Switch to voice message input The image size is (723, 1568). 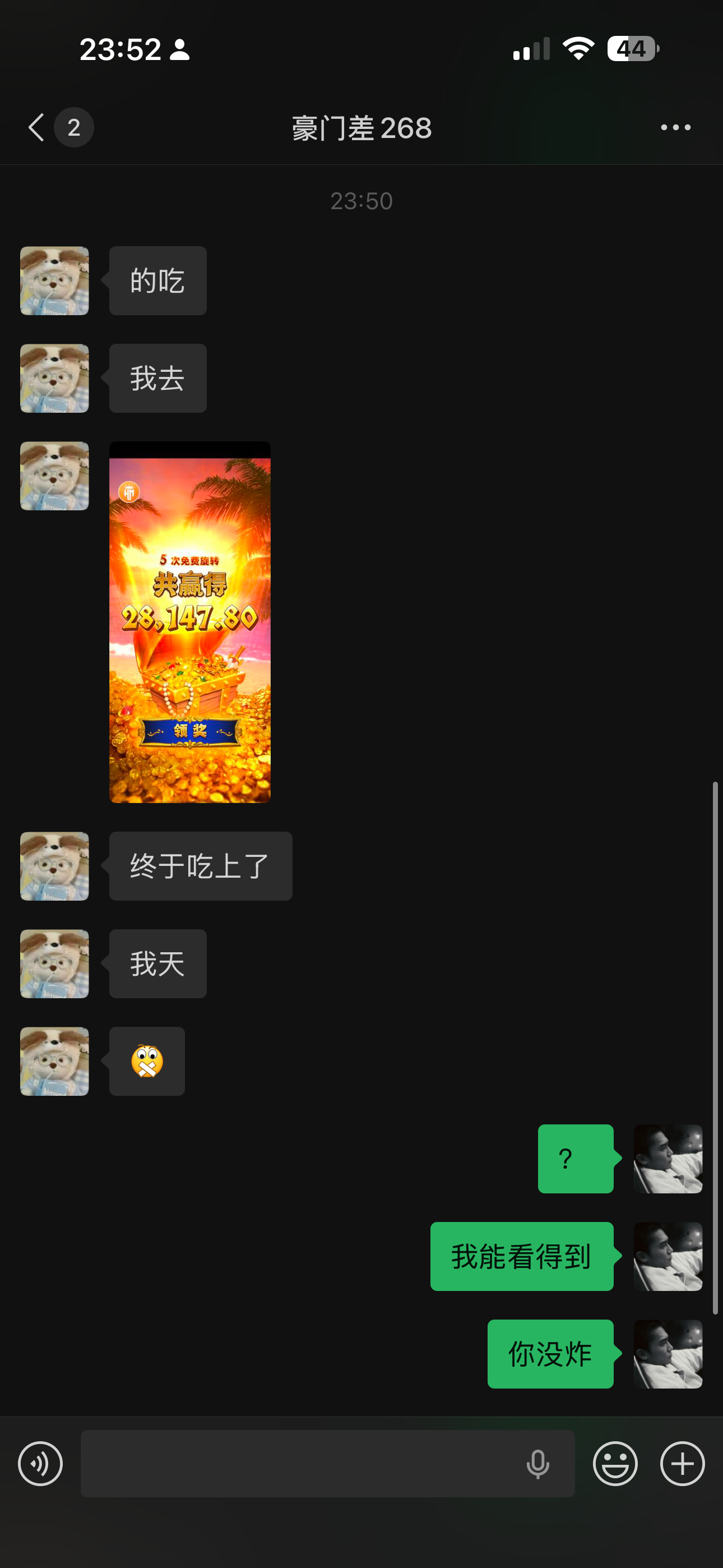tap(40, 1464)
